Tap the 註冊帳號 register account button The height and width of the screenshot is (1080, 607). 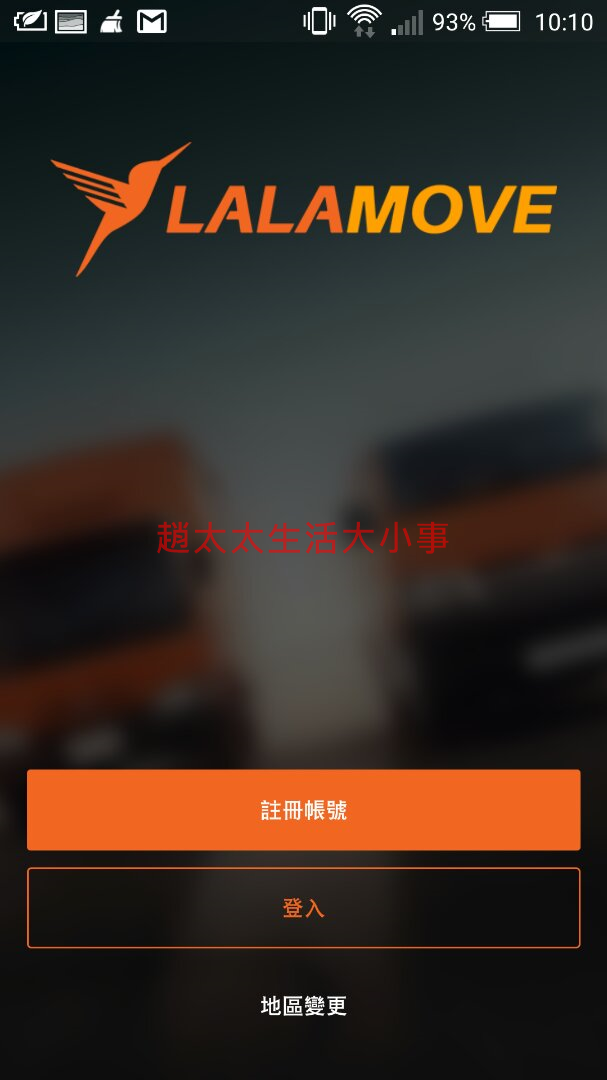(303, 810)
